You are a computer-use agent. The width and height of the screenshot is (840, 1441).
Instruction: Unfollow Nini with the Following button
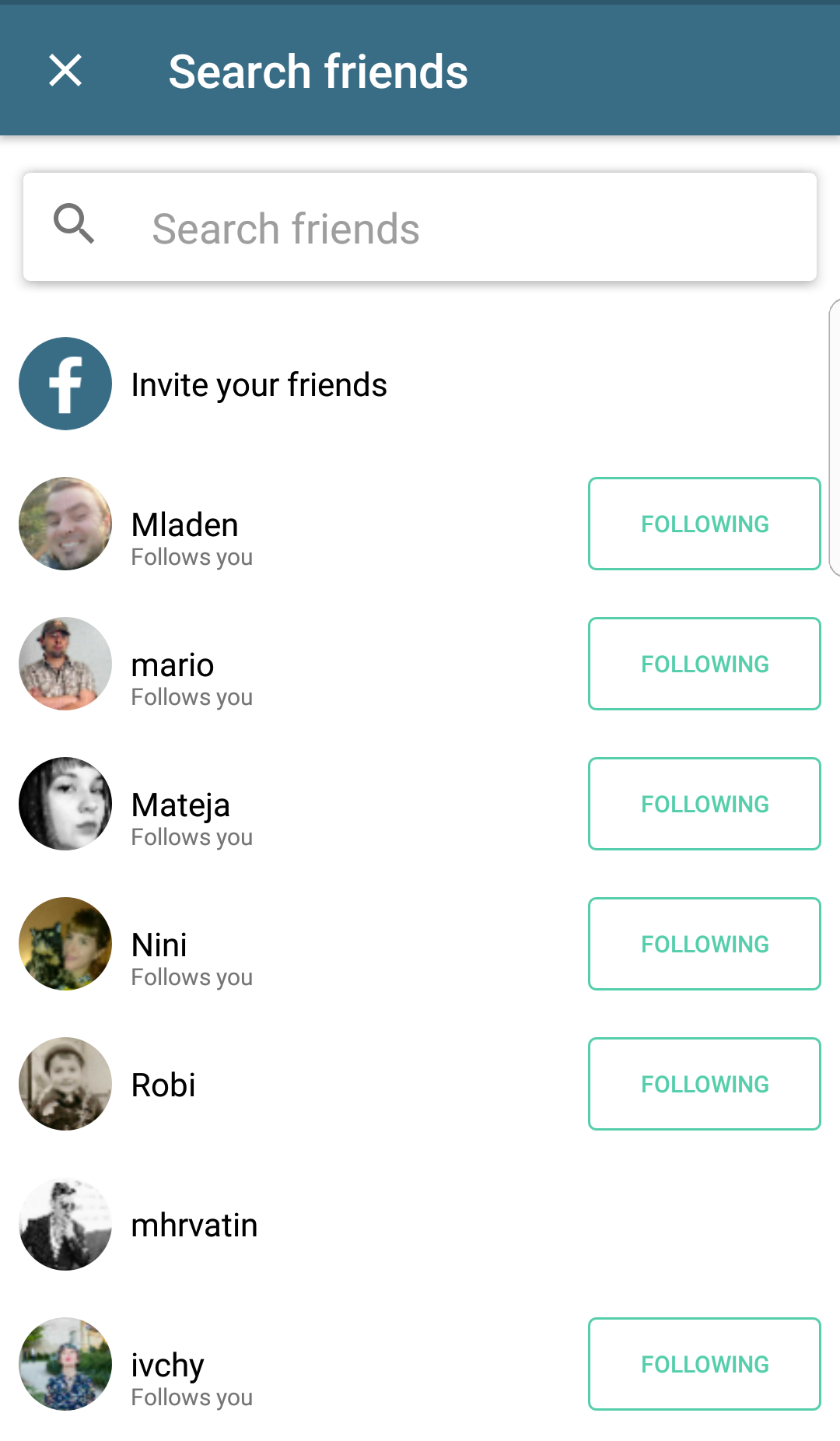(x=704, y=944)
